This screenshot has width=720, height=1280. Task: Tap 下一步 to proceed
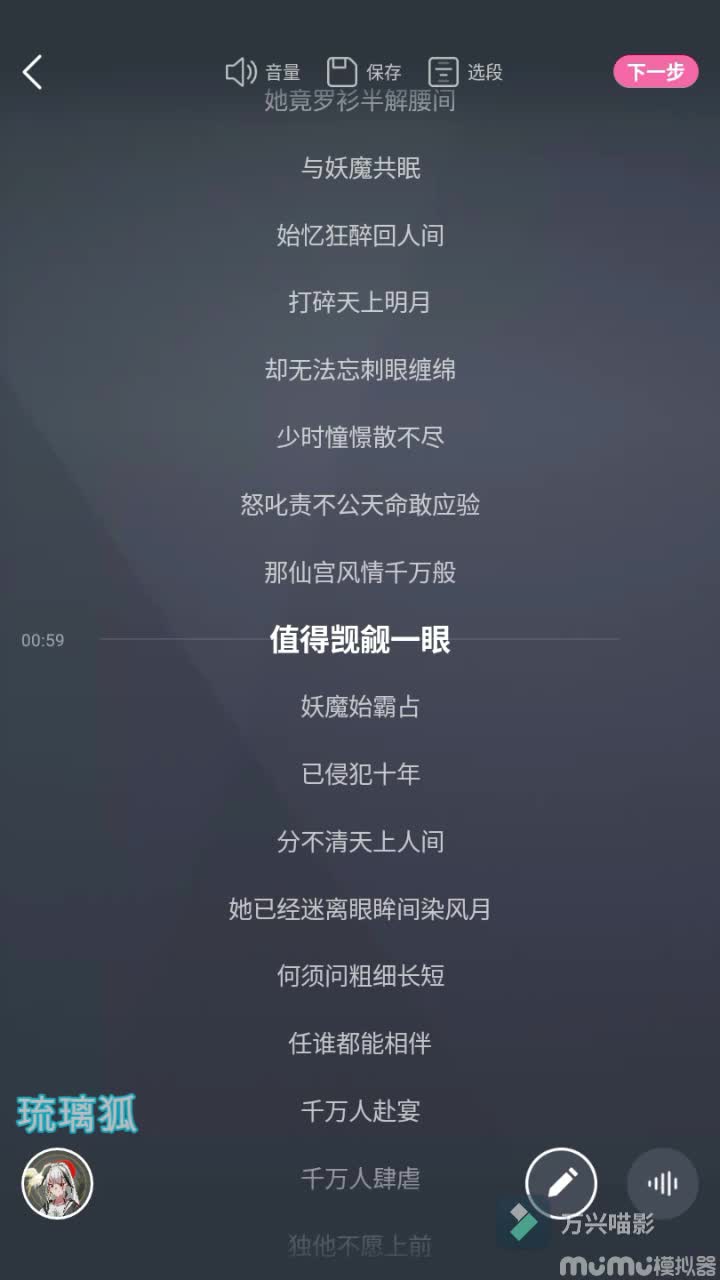655,72
